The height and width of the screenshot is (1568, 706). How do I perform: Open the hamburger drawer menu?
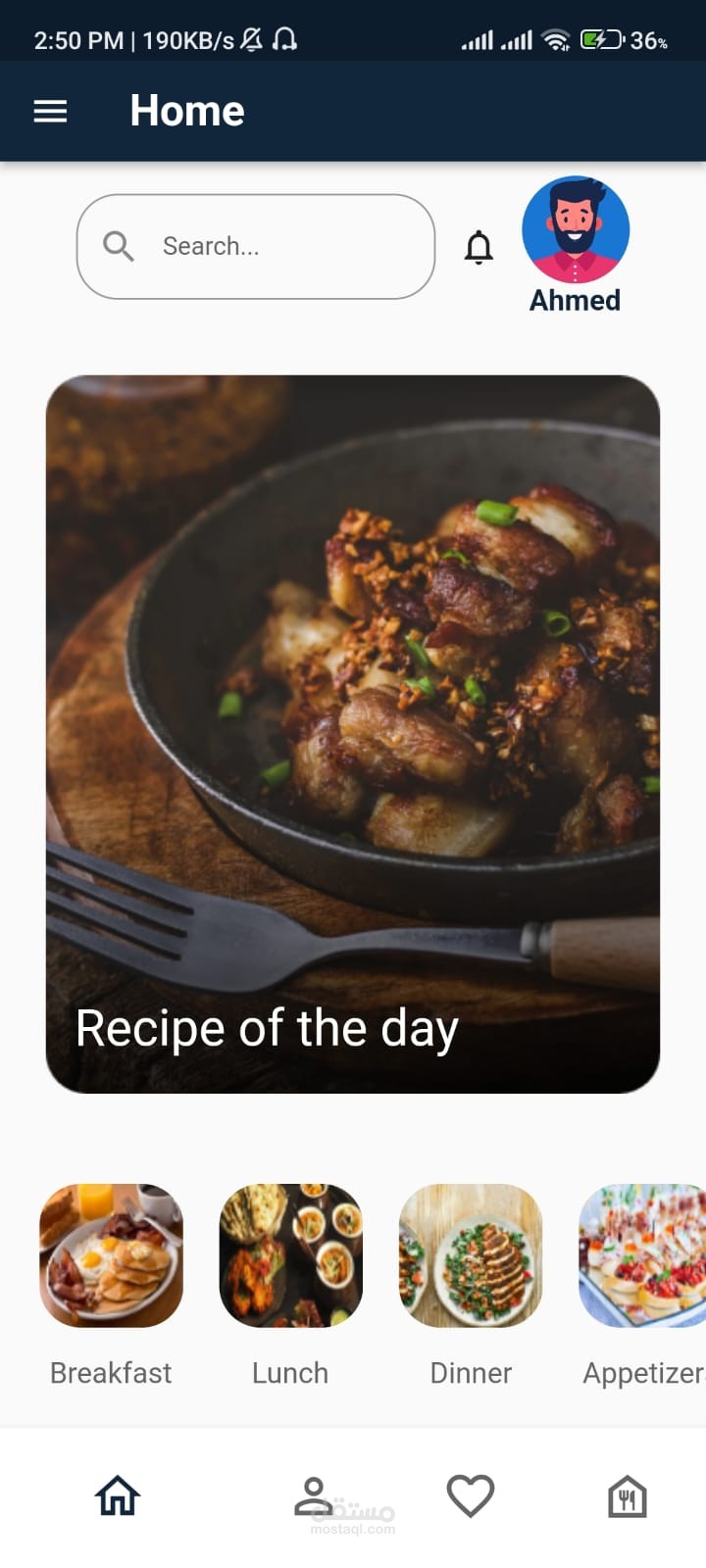[x=50, y=112]
